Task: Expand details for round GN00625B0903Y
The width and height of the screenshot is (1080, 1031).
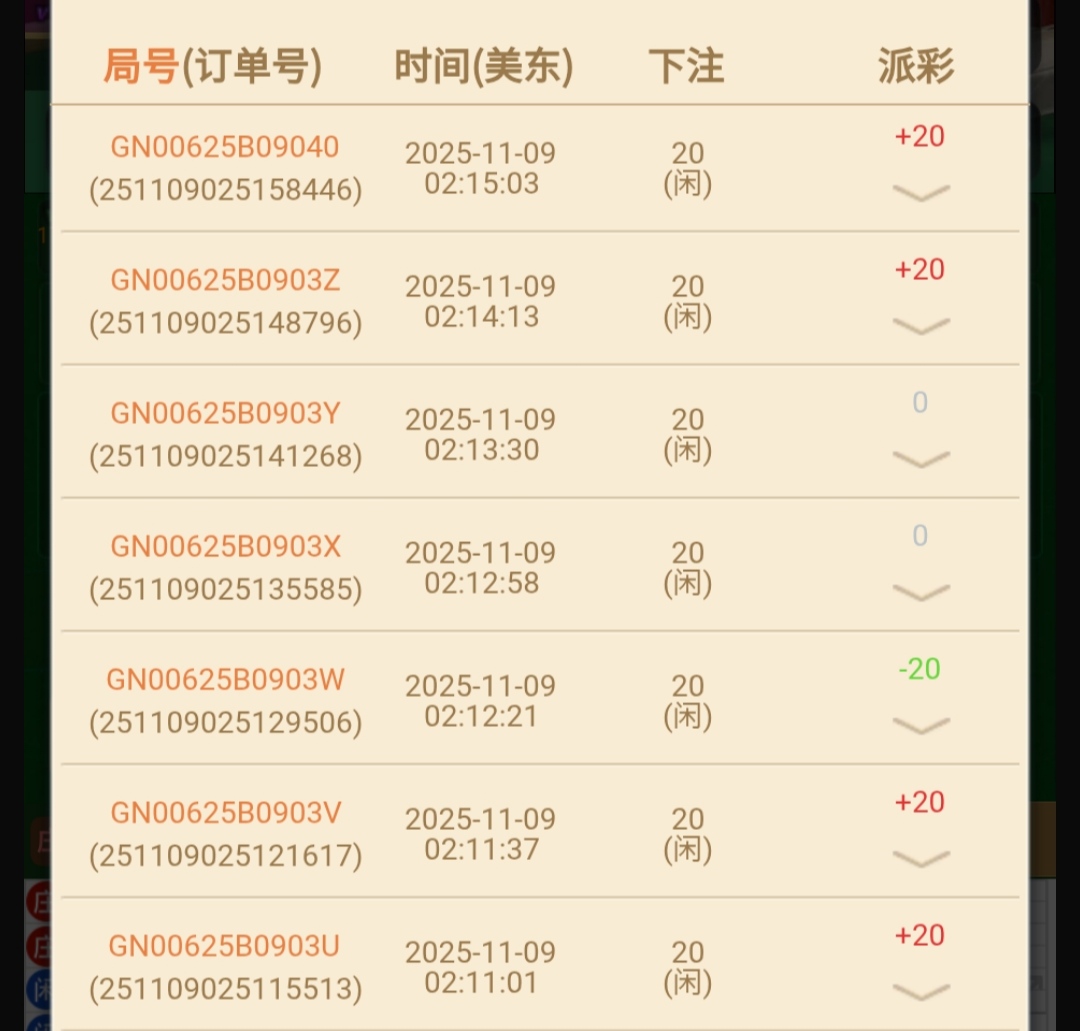Action: click(920, 459)
